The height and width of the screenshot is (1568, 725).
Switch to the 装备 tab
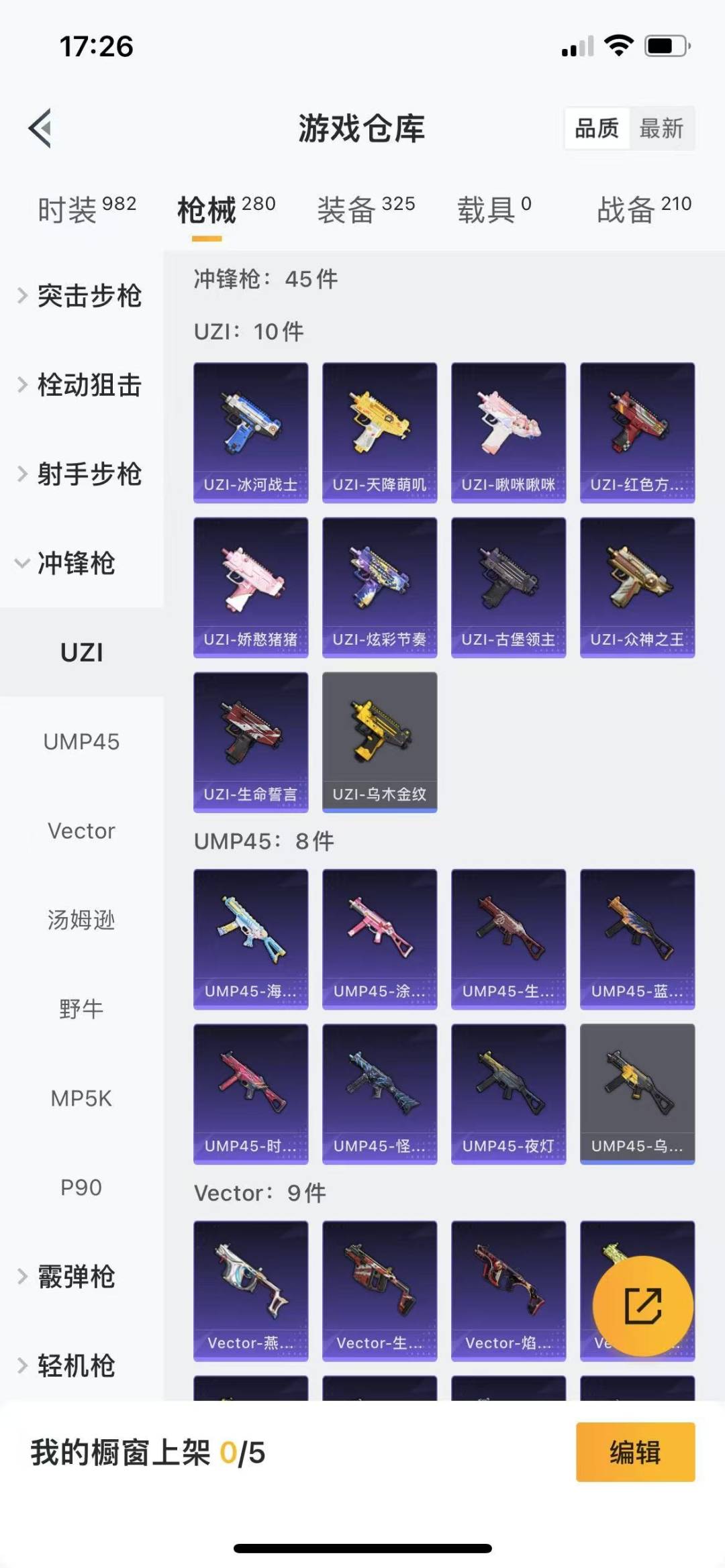[367, 209]
